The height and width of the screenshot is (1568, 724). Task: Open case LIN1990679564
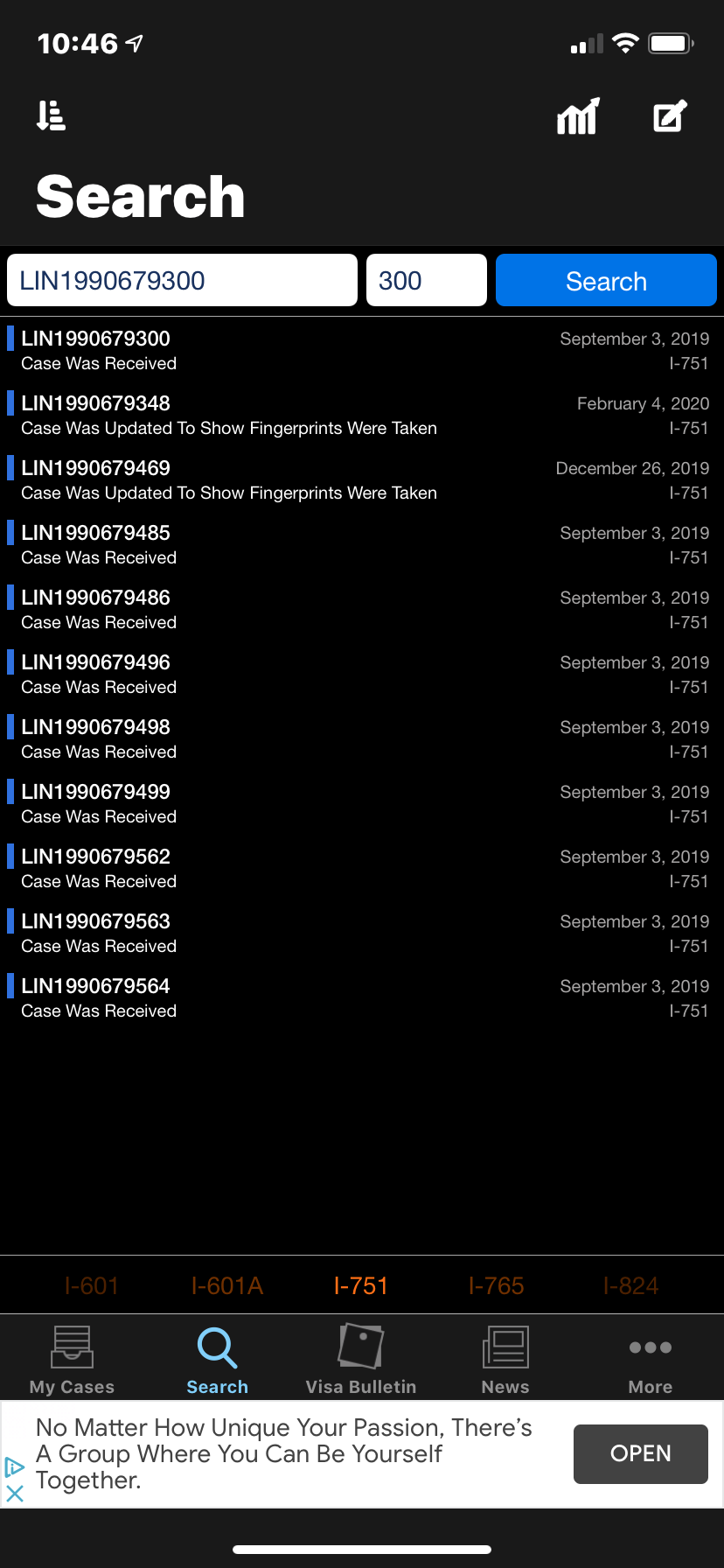pos(362,997)
